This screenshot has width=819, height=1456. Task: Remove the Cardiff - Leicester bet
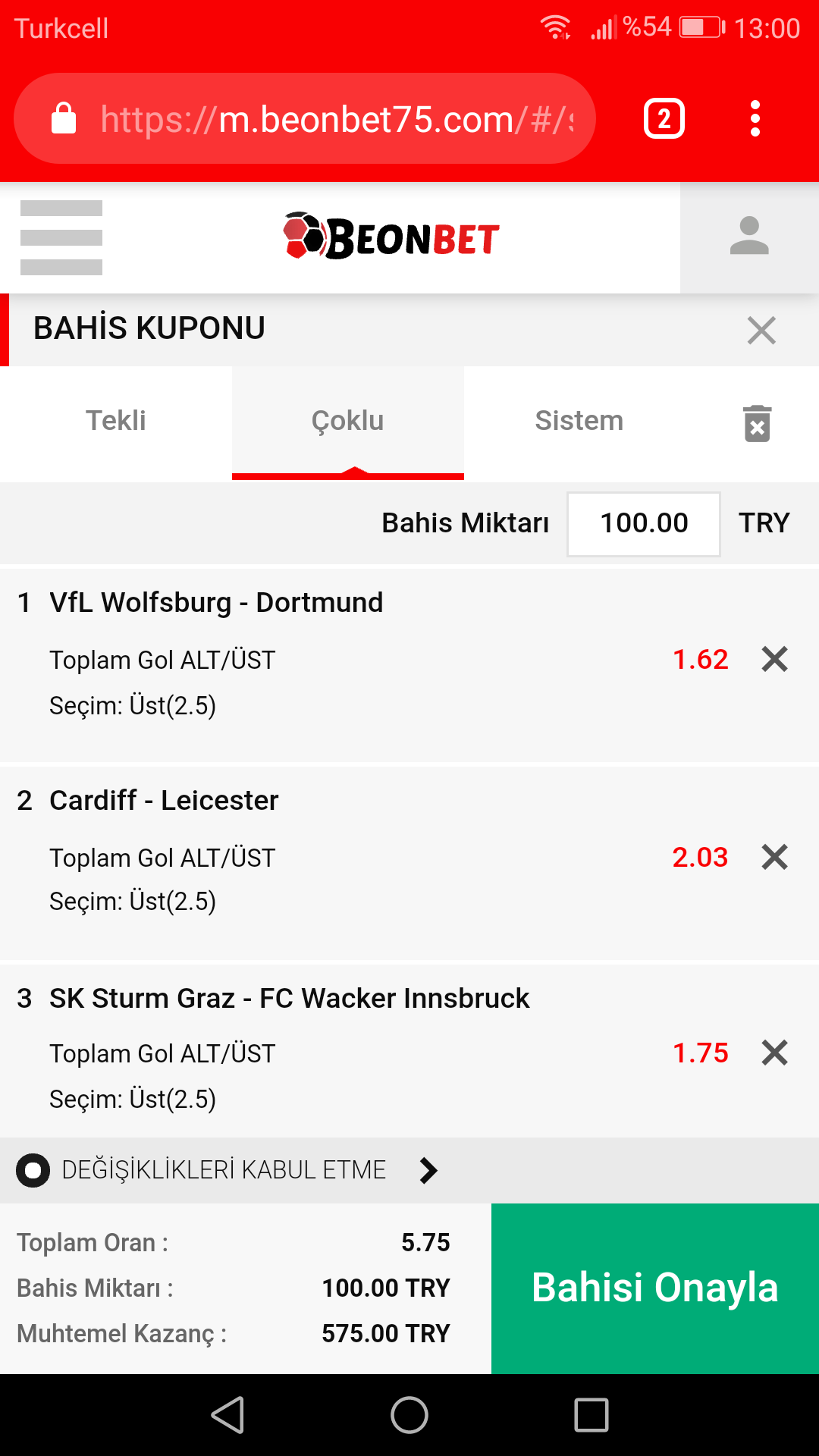coord(774,857)
